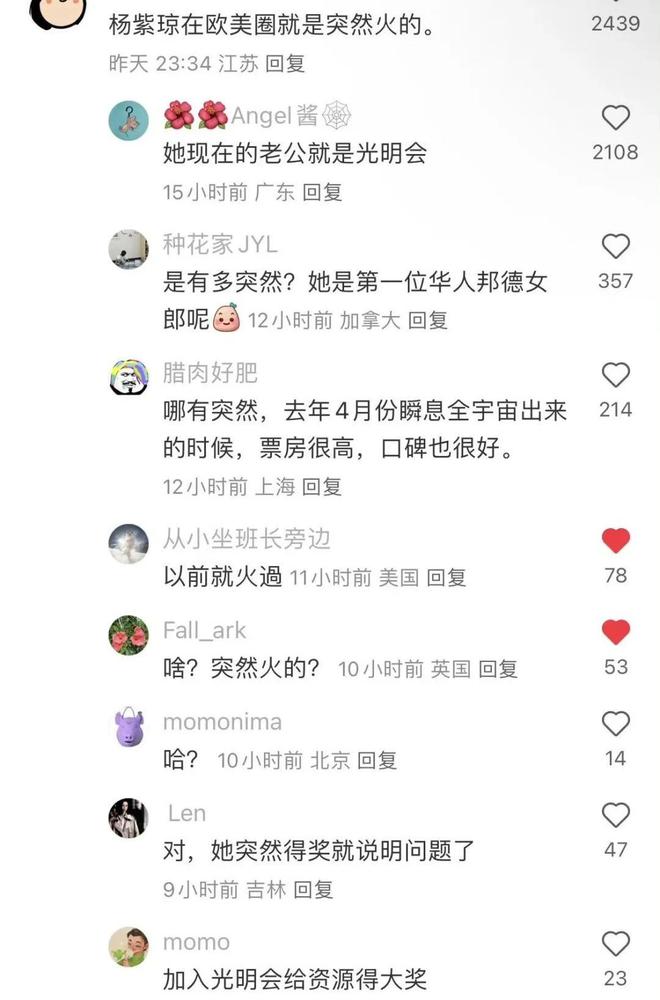
Task: Open Angel酱's profile avatar
Action: (128, 120)
